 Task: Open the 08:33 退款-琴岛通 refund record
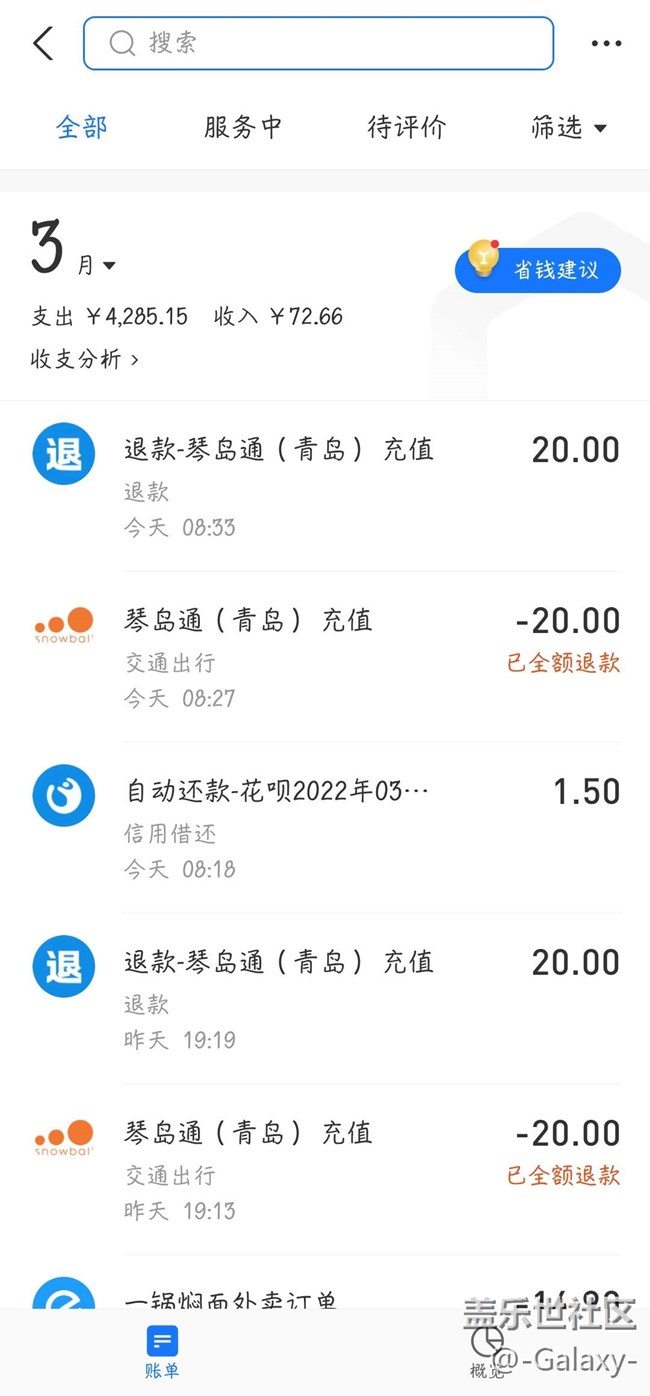pos(325,486)
